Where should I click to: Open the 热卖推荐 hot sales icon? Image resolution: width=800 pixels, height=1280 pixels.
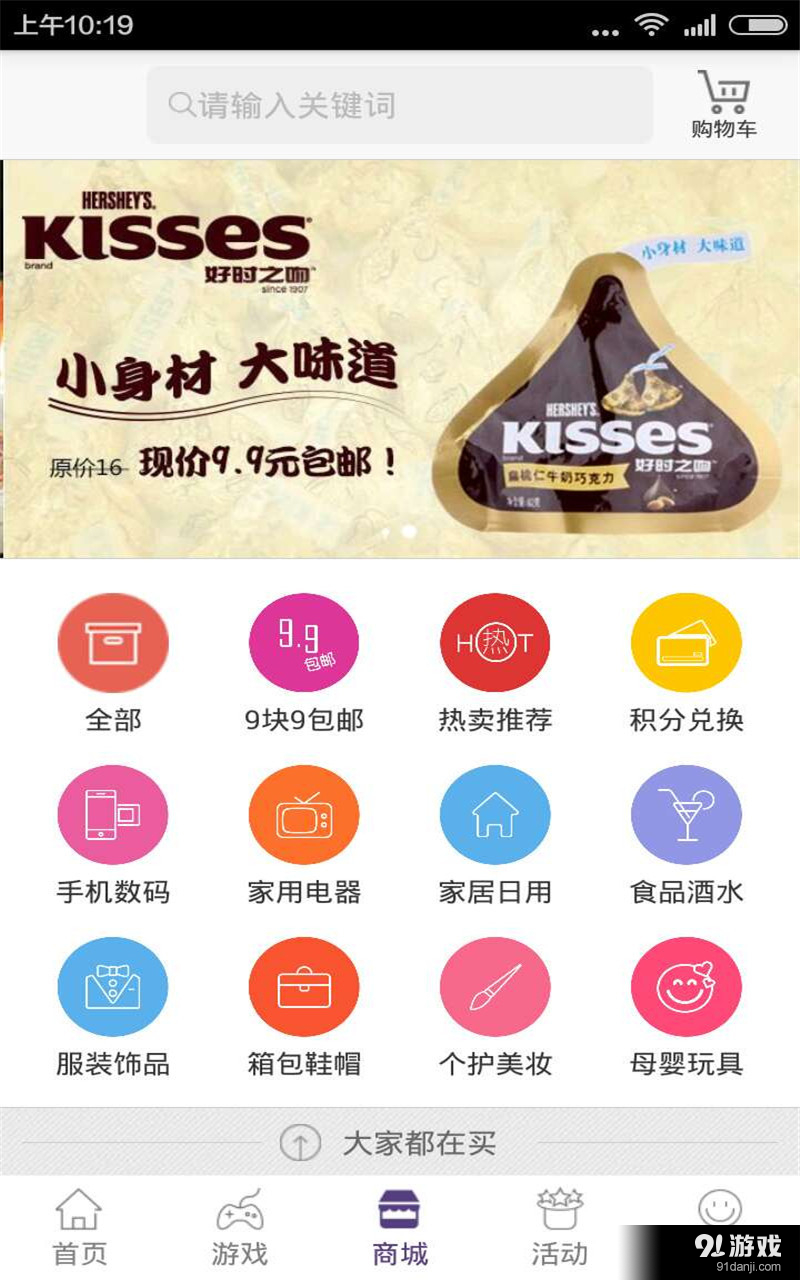(x=495, y=642)
